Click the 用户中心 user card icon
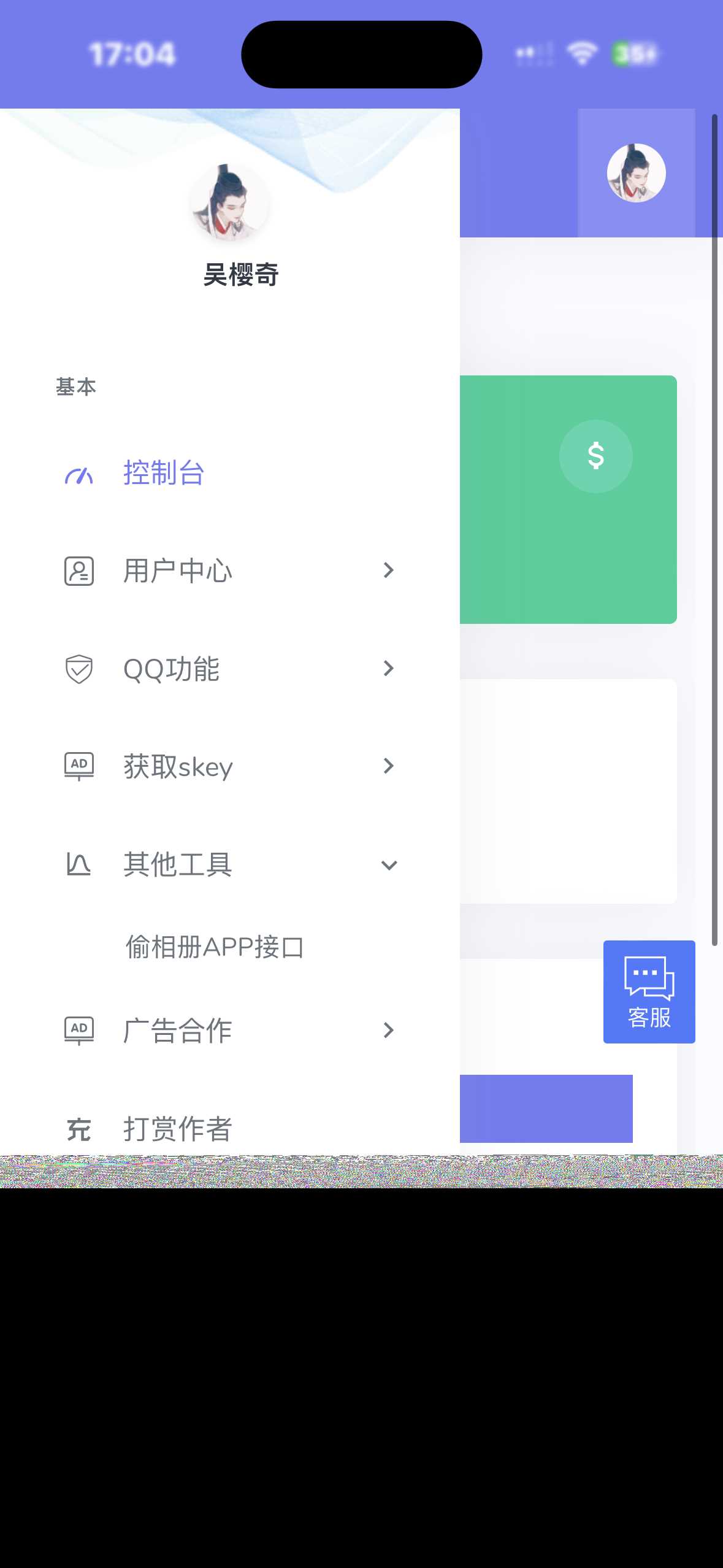The width and height of the screenshot is (723, 1568). tap(78, 571)
